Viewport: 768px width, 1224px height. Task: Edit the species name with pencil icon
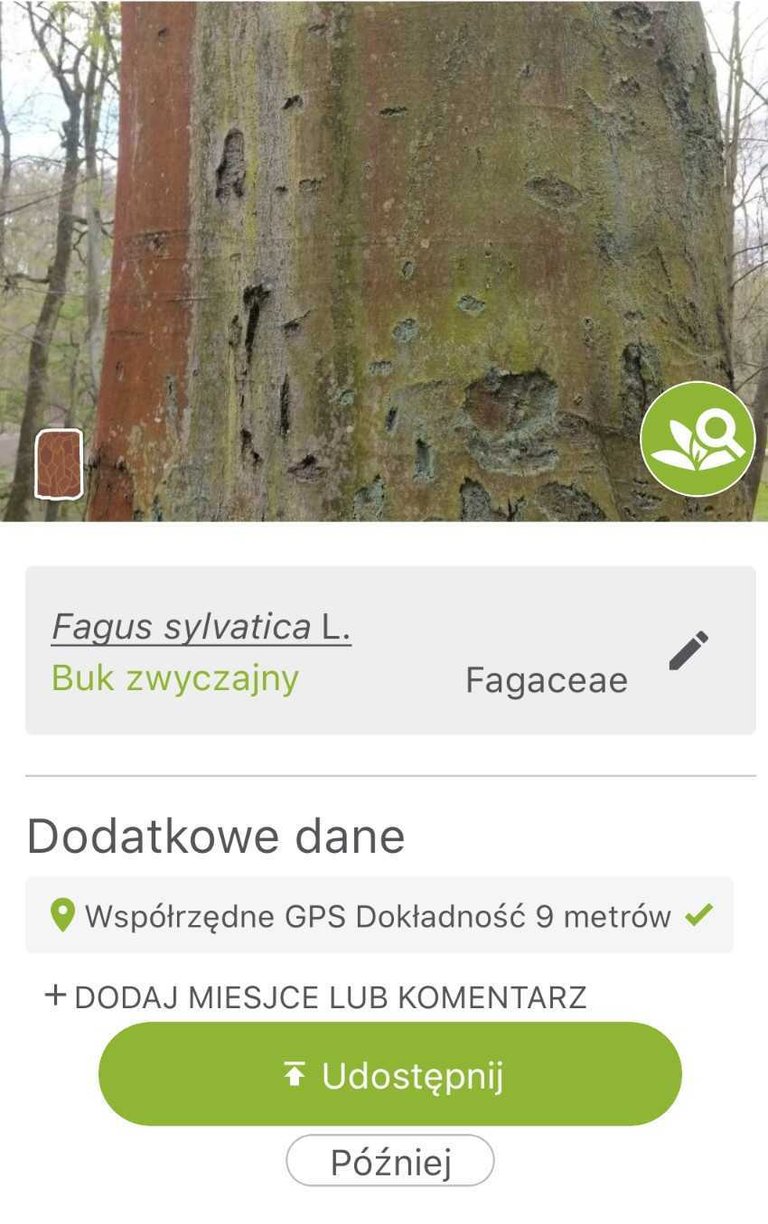pyautogui.click(x=688, y=650)
